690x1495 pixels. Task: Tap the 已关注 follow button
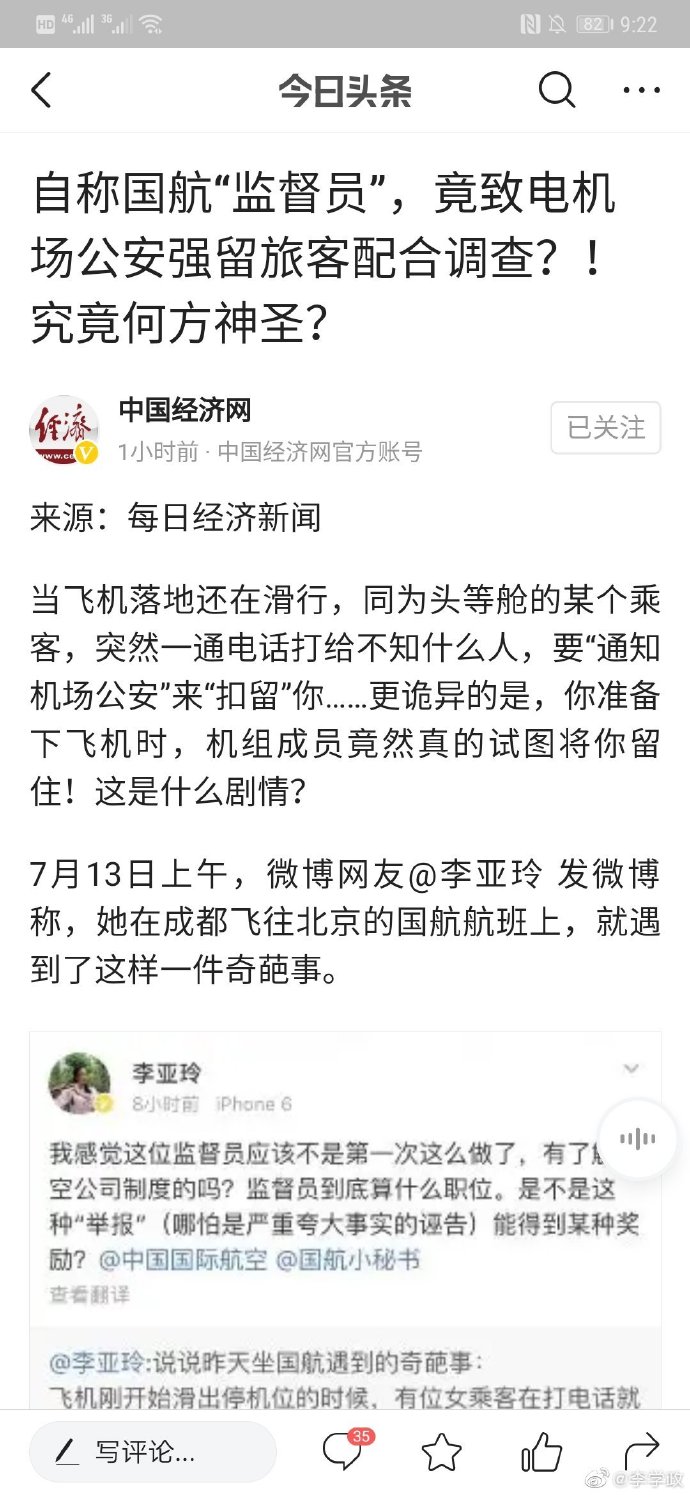[x=605, y=428]
